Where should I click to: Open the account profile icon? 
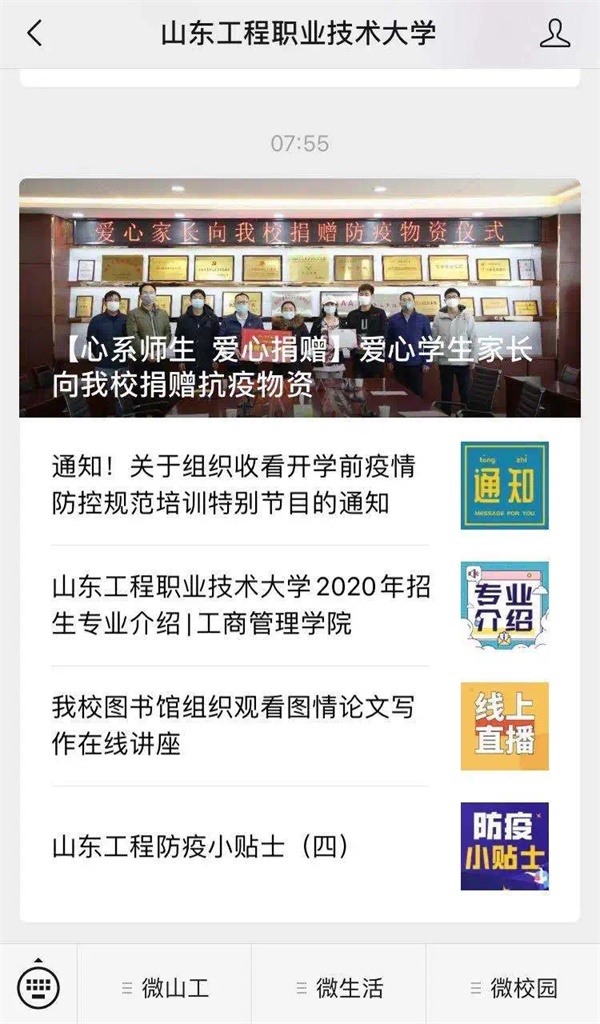click(555, 33)
